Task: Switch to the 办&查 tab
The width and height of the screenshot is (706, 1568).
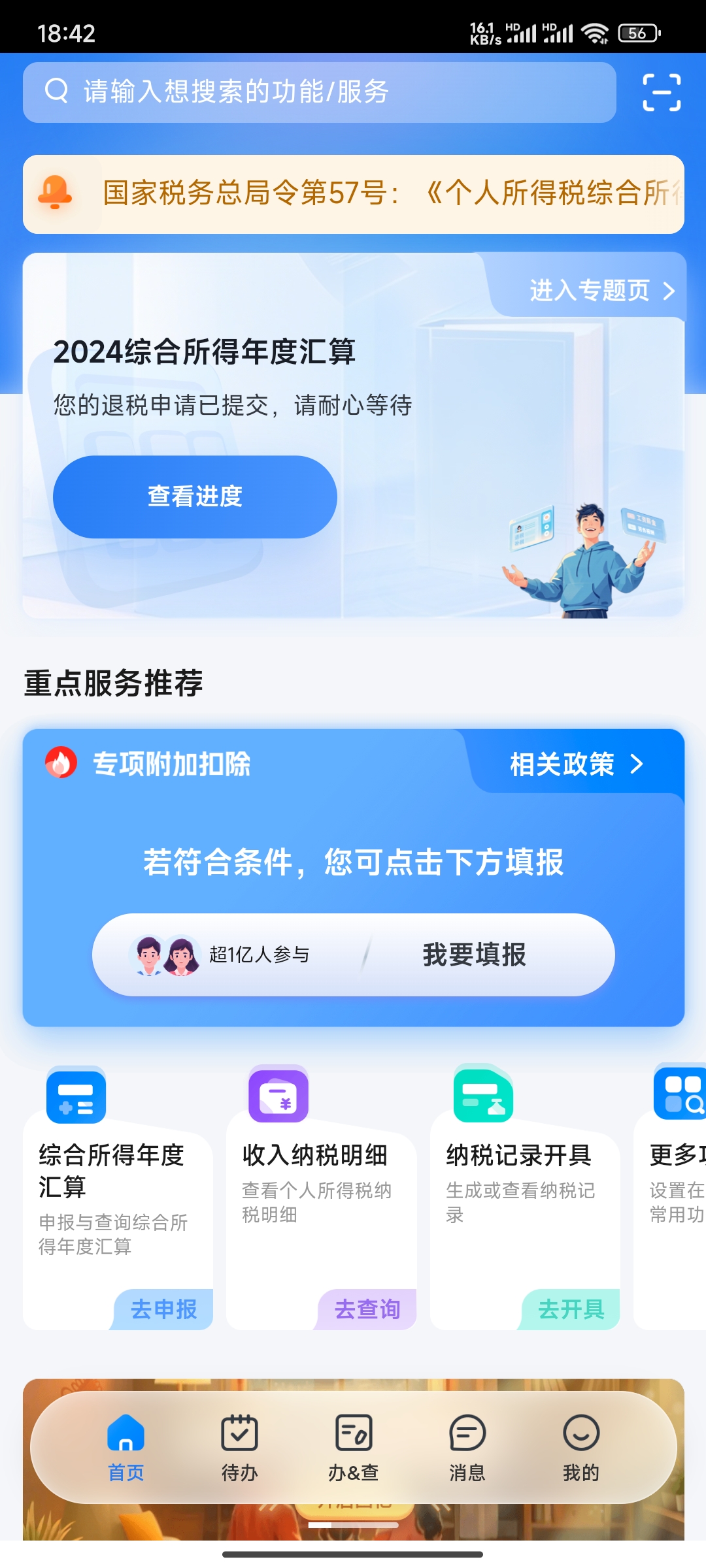Action: tap(353, 1447)
